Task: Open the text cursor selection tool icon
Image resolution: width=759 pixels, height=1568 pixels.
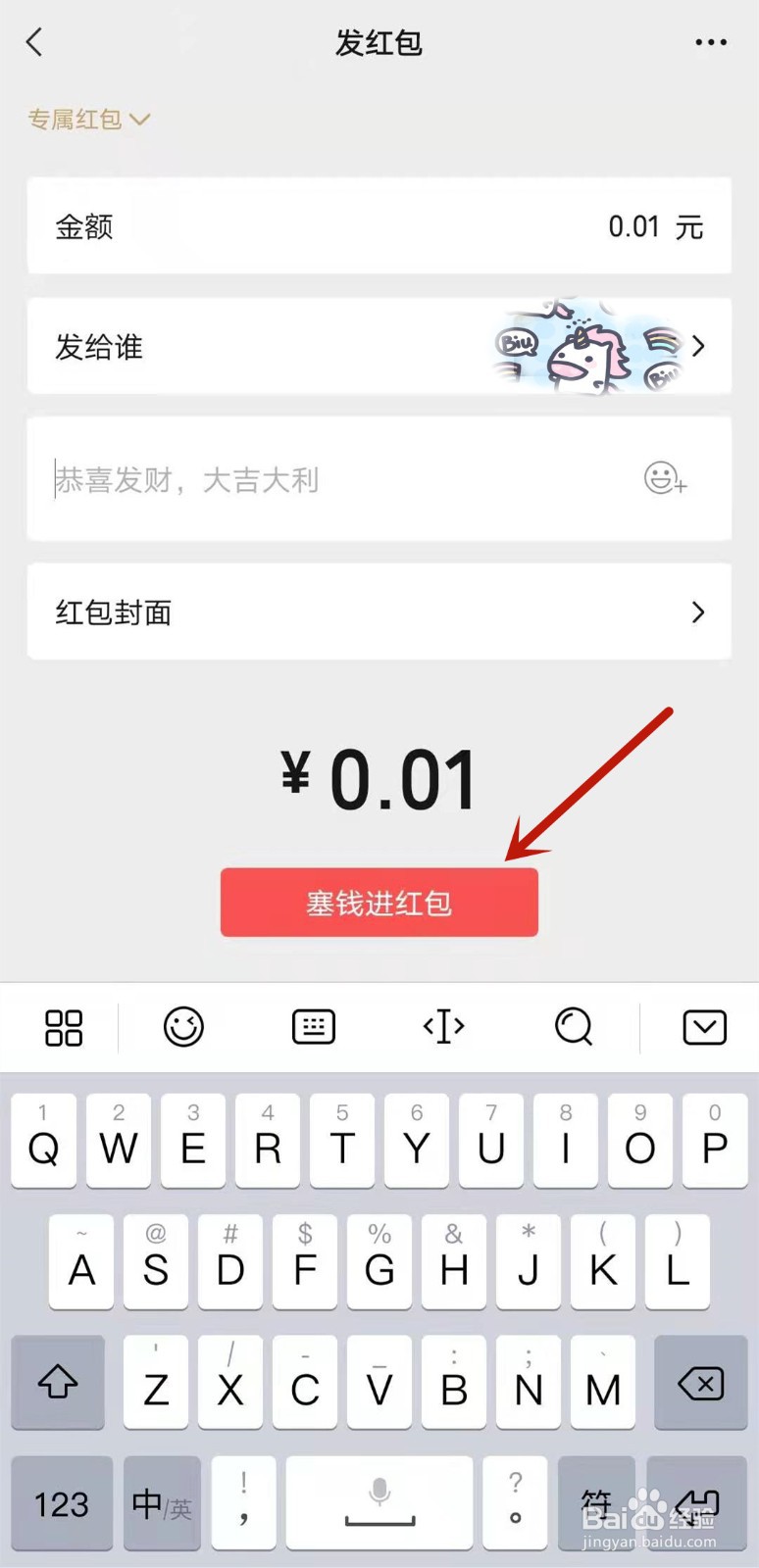Action: pos(442,1027)
